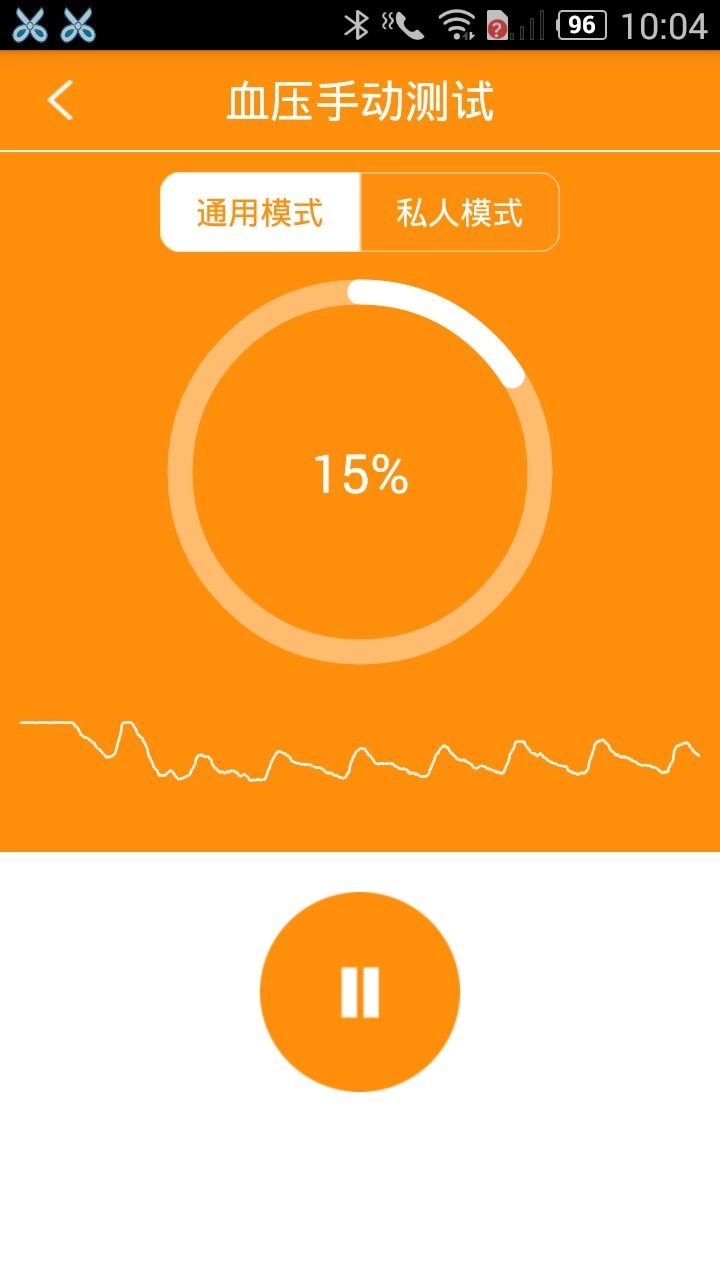The image size is (720, 1280).
Task: Tap the back arrow in the title bar
Action: click(60, 100)
